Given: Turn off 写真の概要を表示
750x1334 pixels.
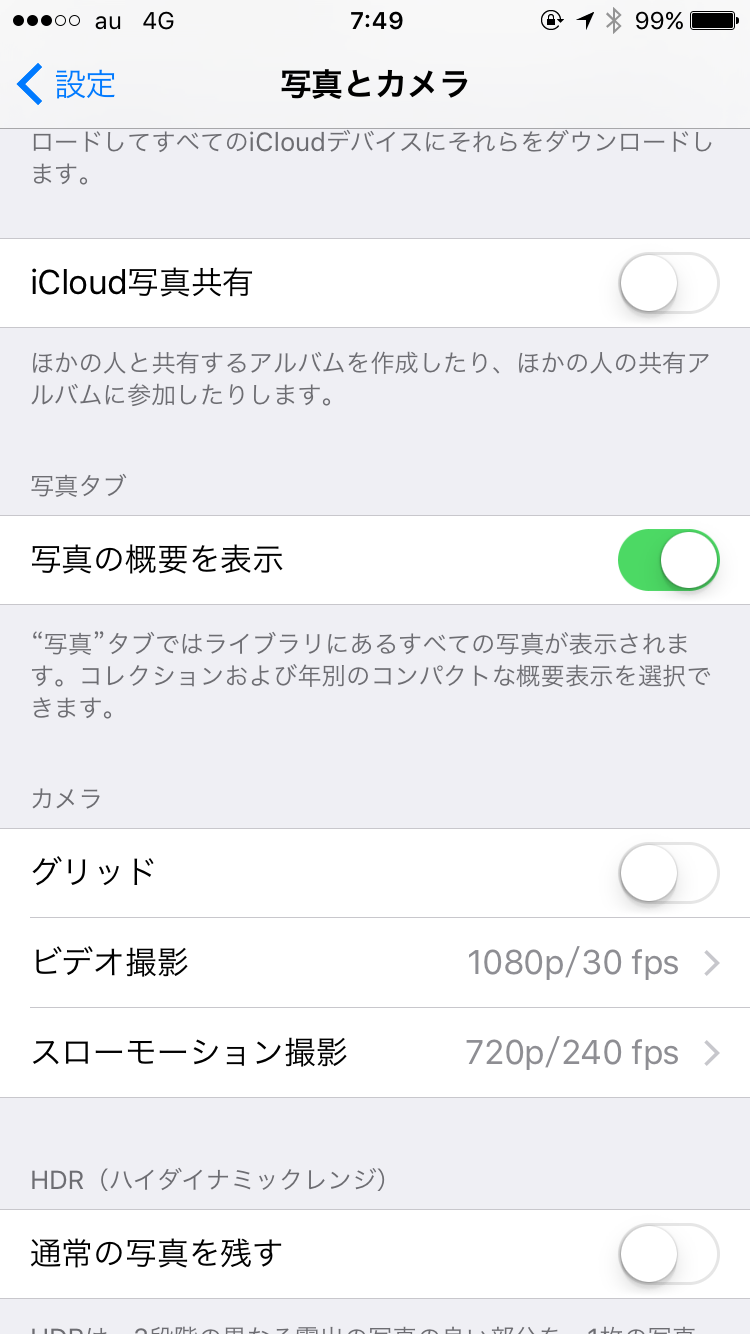Looking at the screenshot, I should coord(668,560).
